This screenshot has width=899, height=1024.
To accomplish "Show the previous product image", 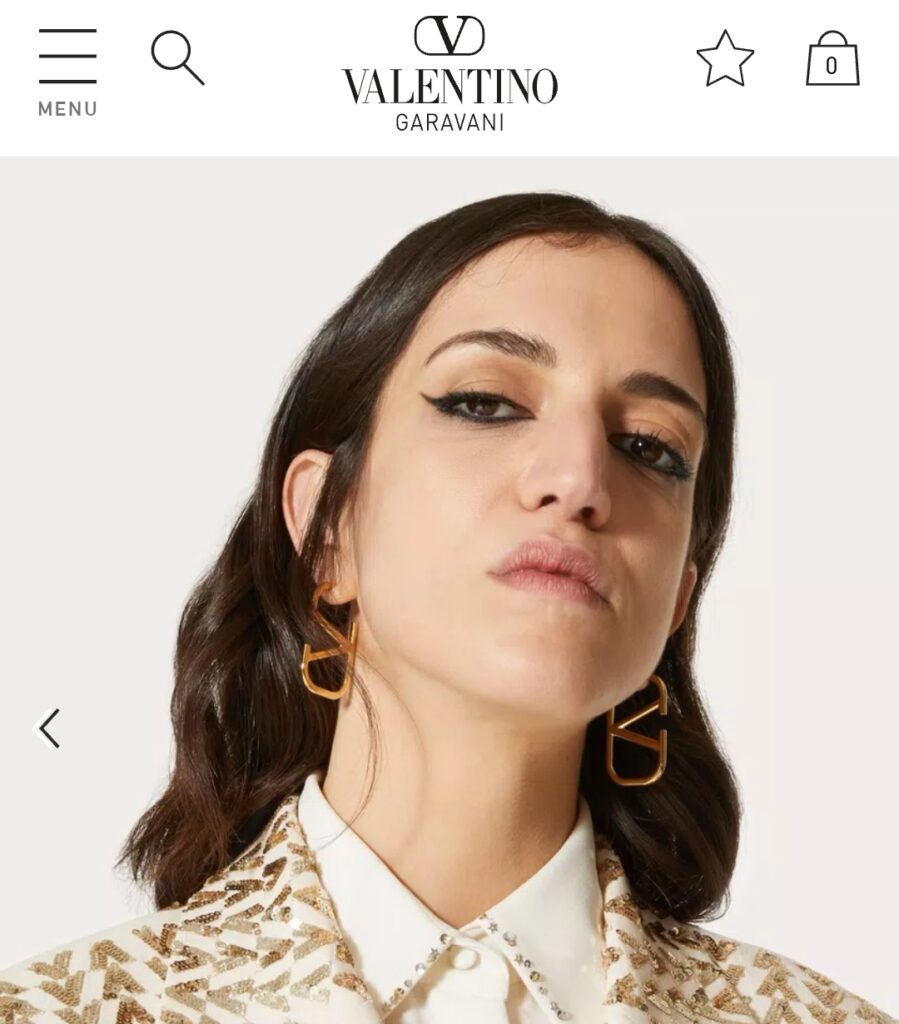I will pyautogui.click(x=48, y=728).
